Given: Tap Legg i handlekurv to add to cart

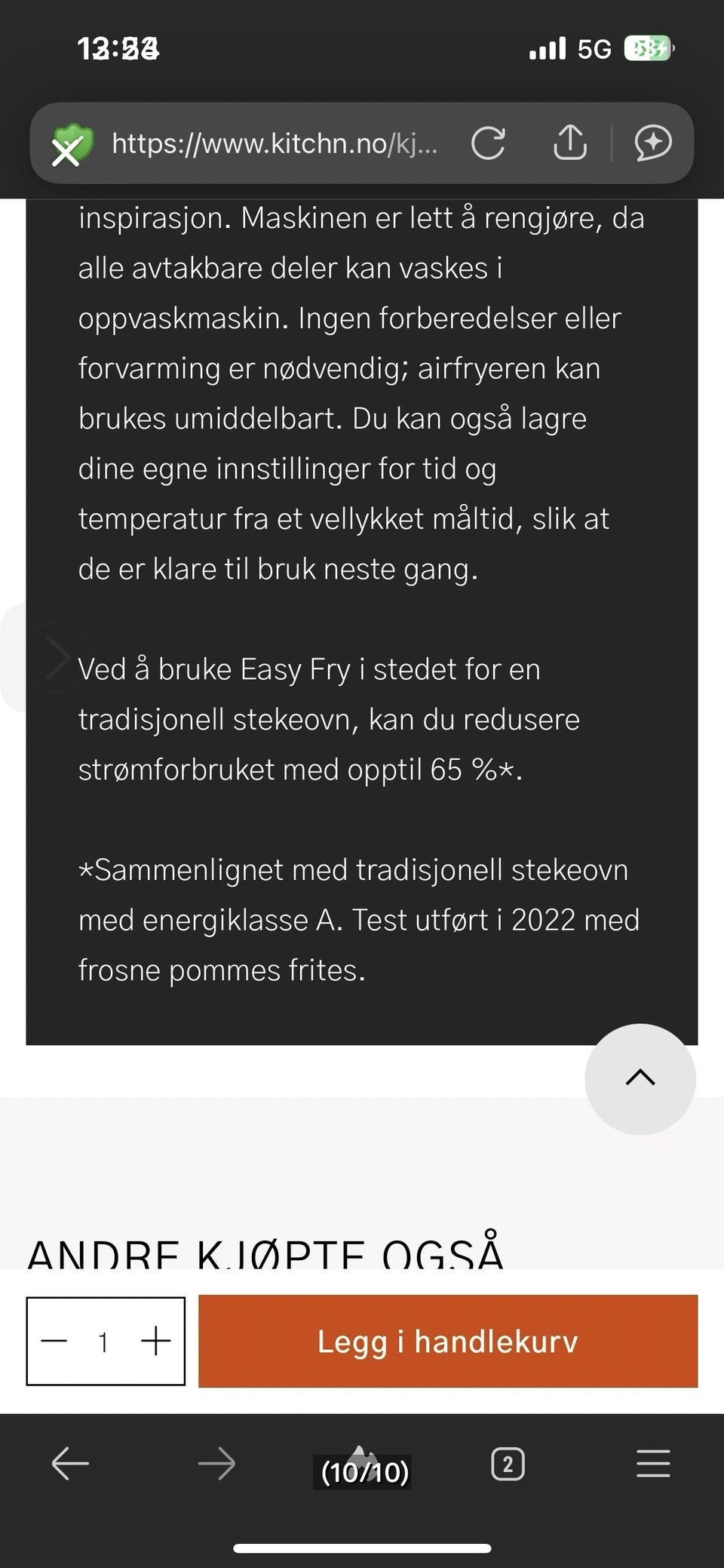Looking at the screenshot, I should [x=446, y=1341].
